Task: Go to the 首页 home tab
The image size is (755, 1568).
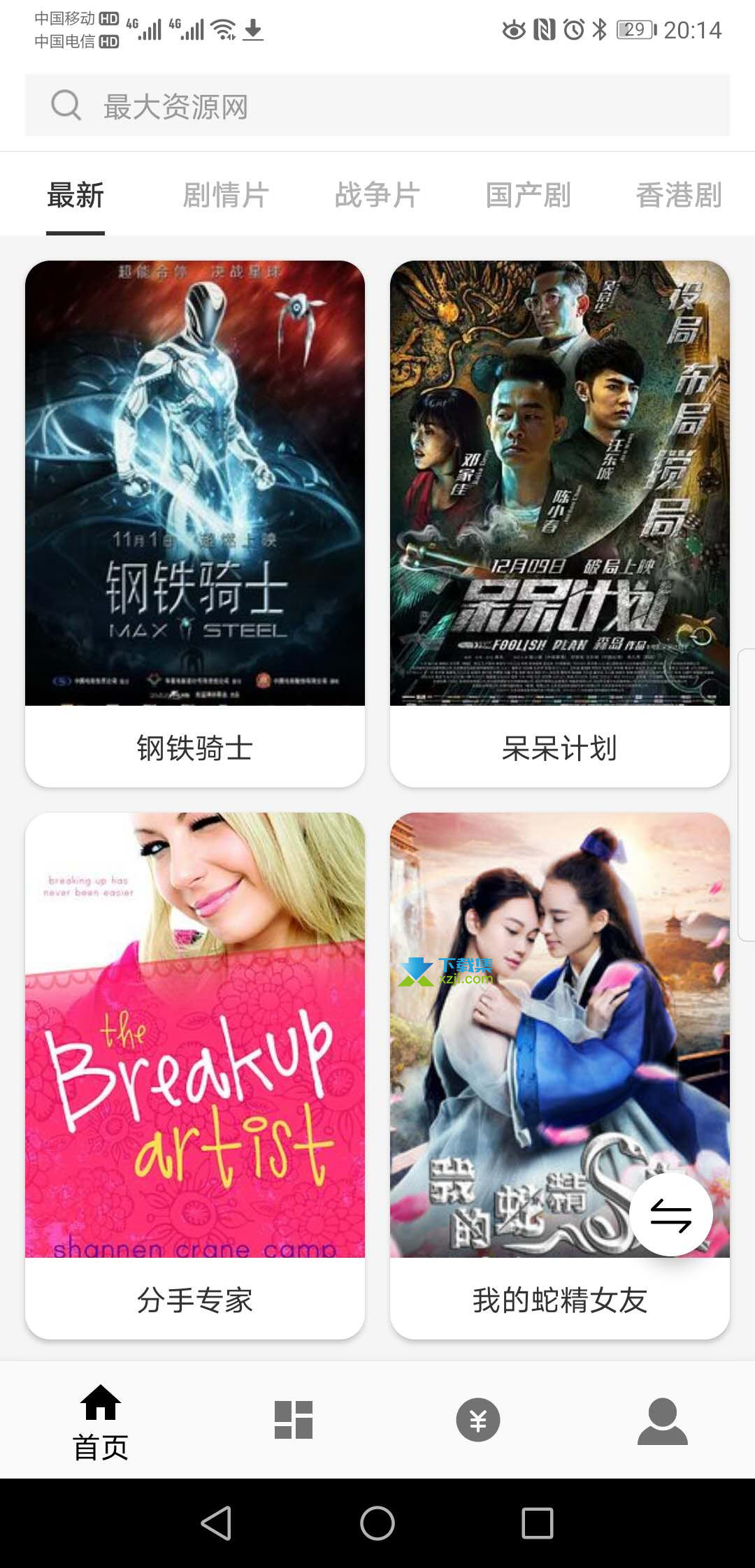Action: coord(101,1421)
